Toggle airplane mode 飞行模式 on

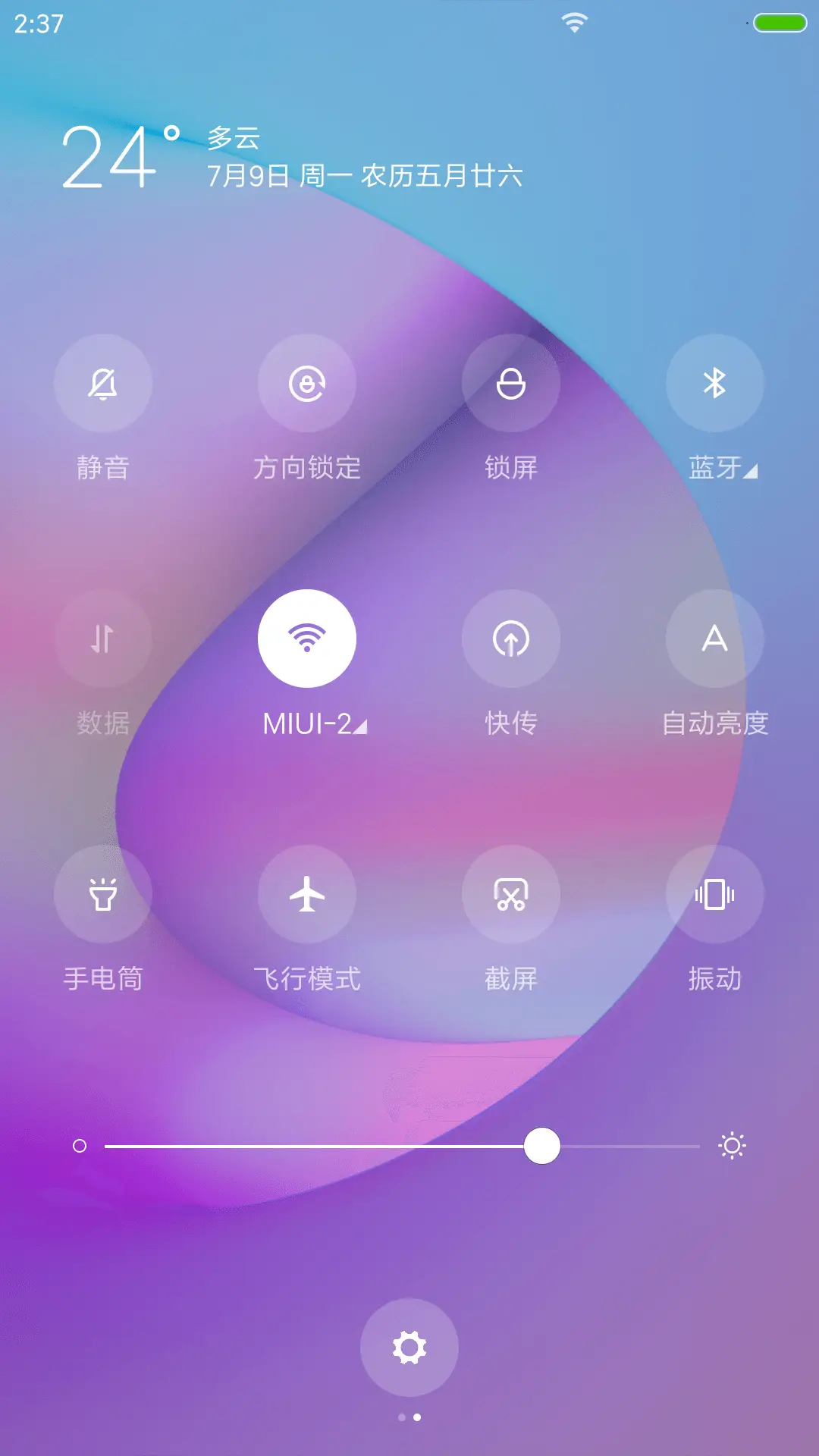tap(306, 895)
